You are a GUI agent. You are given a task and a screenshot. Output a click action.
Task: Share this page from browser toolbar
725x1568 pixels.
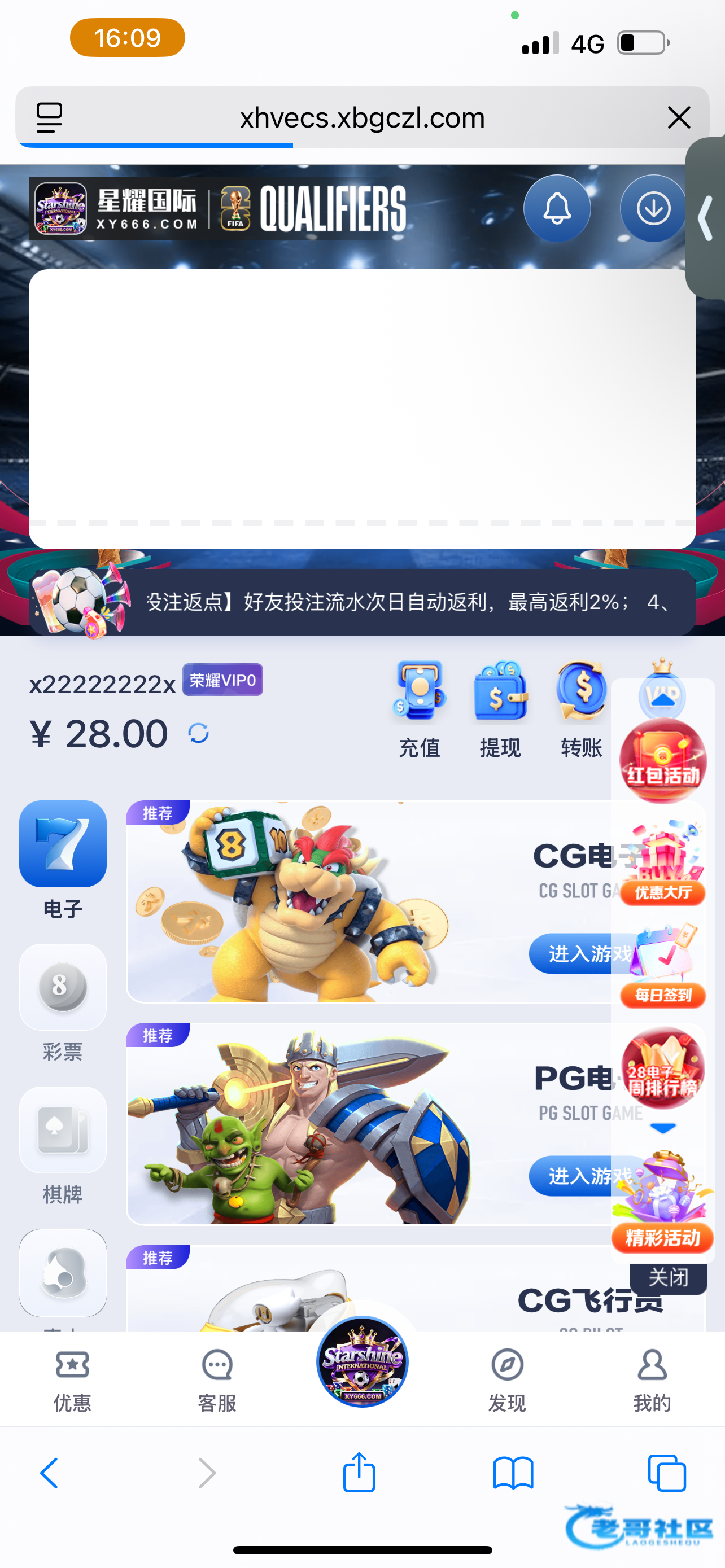pos(359,1473)
